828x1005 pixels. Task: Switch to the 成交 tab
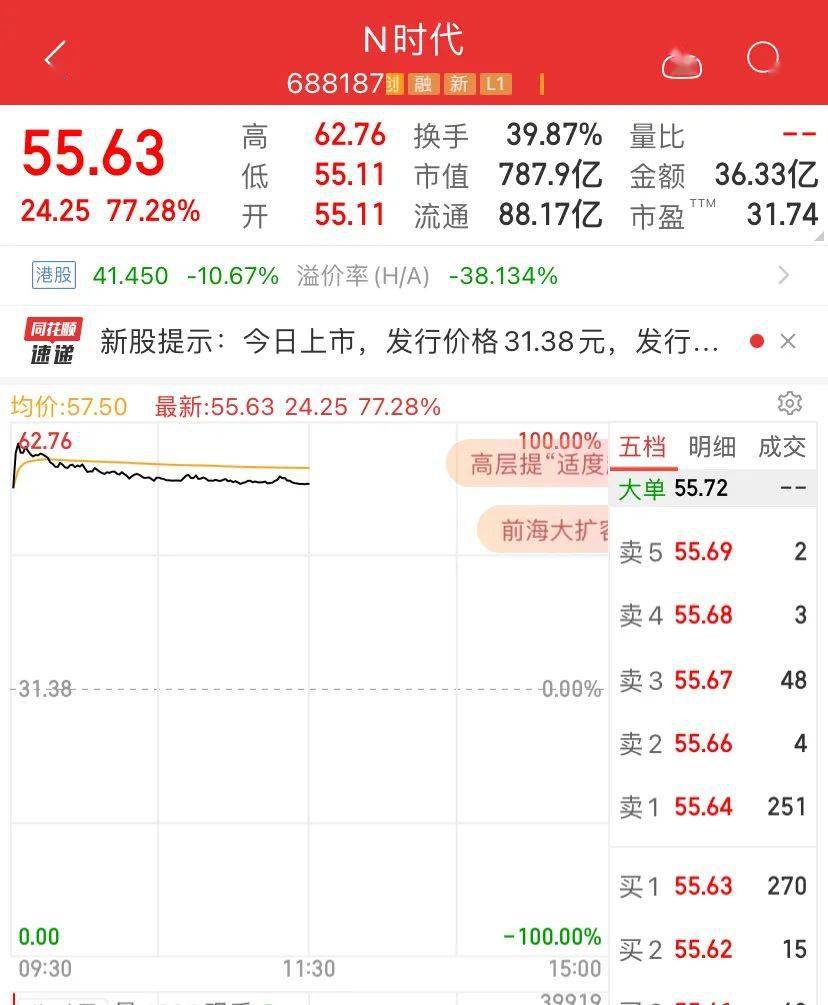pos(782,447)
